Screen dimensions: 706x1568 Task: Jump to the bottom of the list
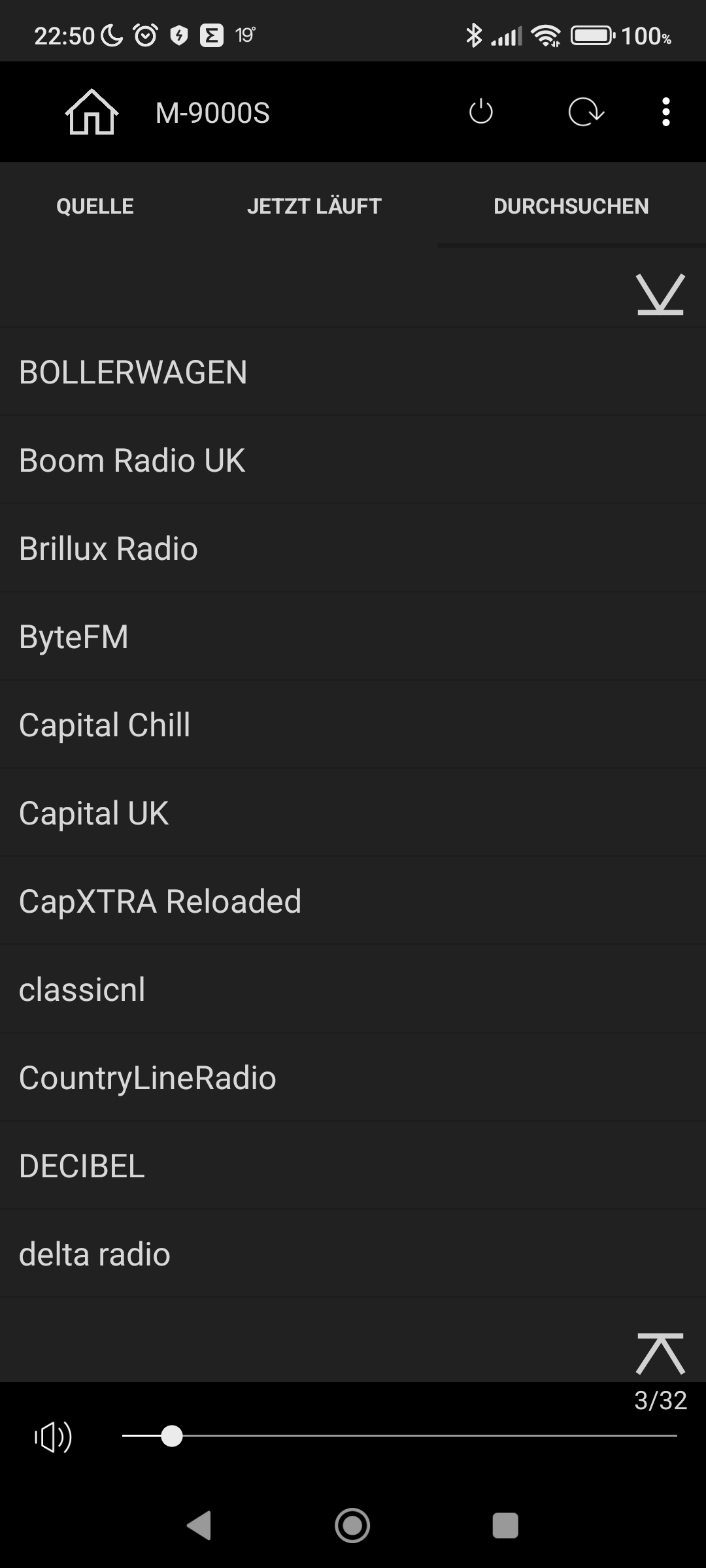pyautogui.click(x=660, y=294)
